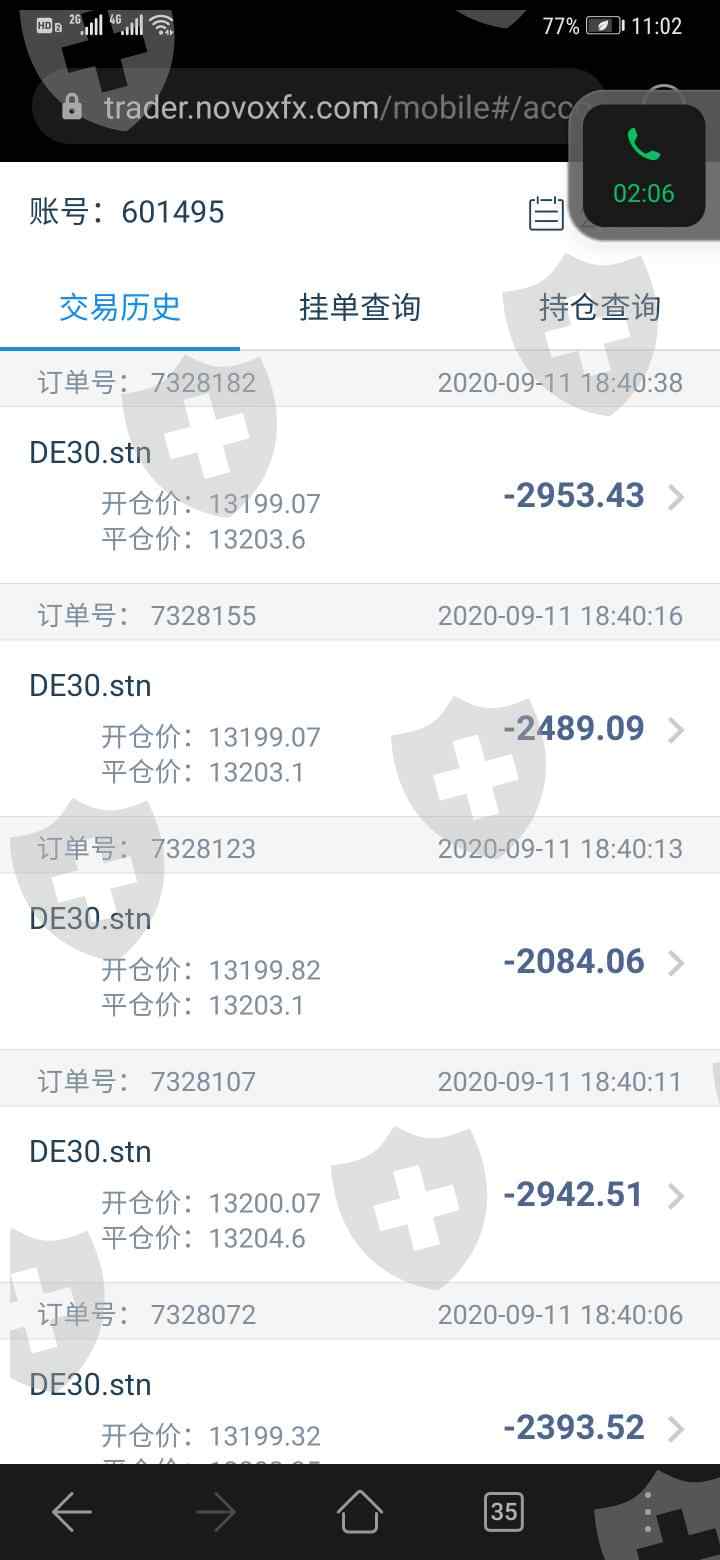Open the calendar date filter icon

pyautogui.click(x=546, y=213)
